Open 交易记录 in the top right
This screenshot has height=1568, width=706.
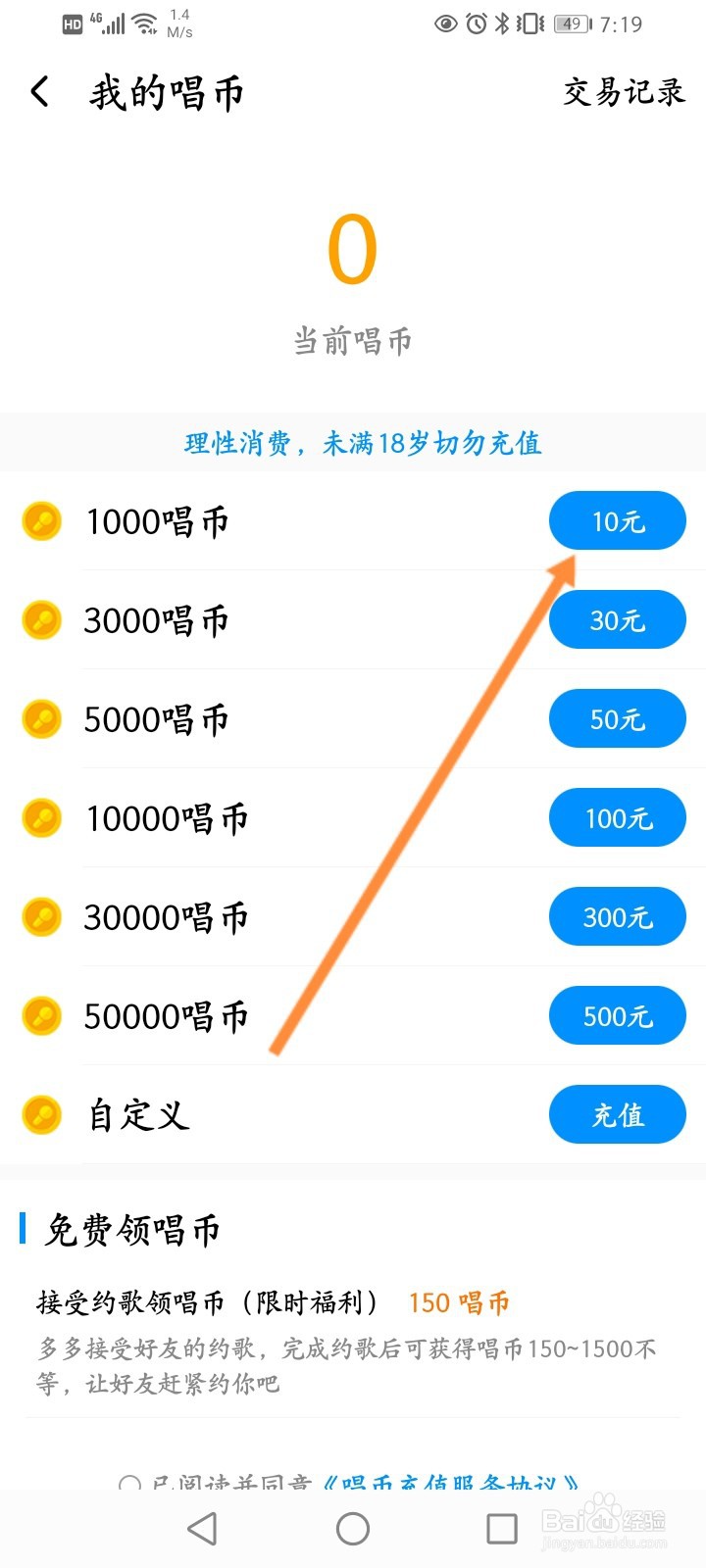click(624, 92)
